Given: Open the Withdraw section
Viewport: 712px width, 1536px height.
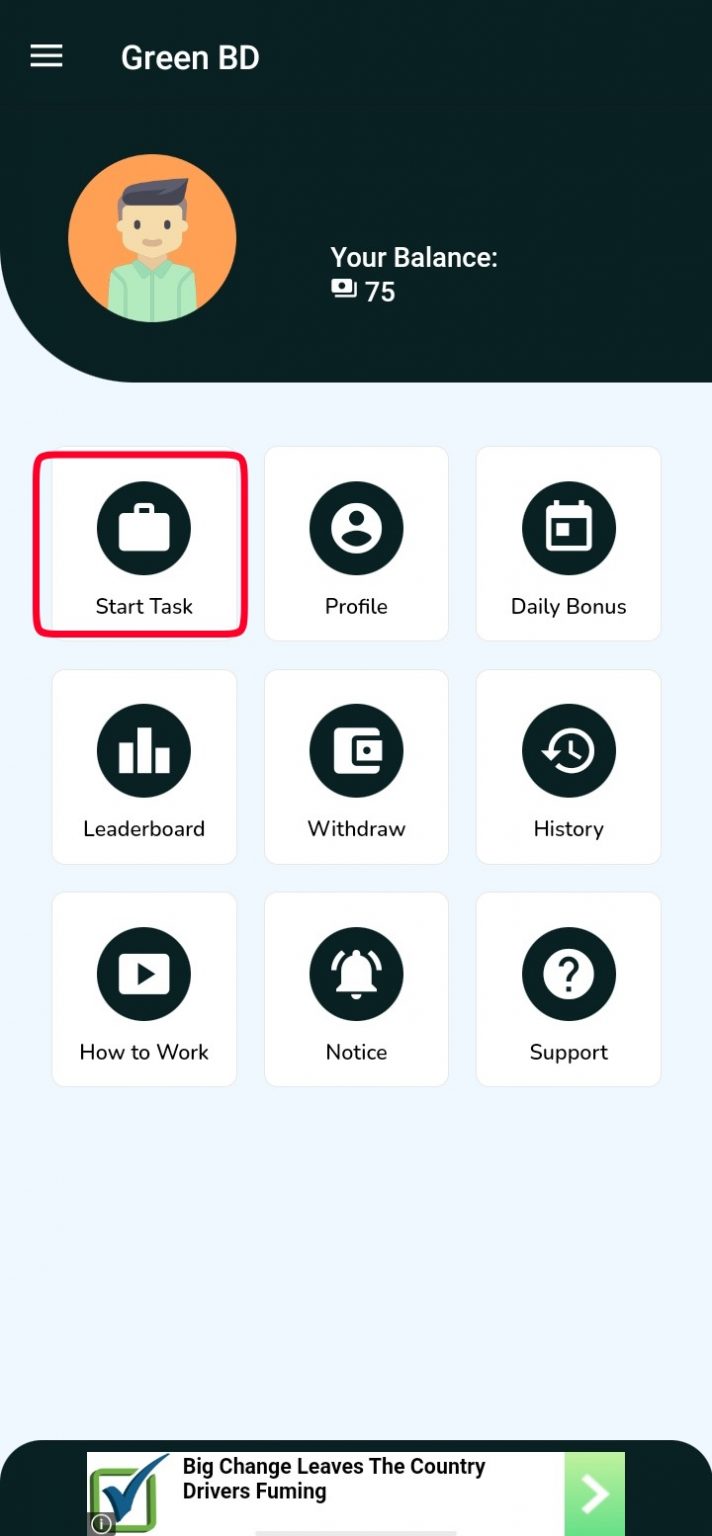Looking at the screenshot, I should (356, 767).
